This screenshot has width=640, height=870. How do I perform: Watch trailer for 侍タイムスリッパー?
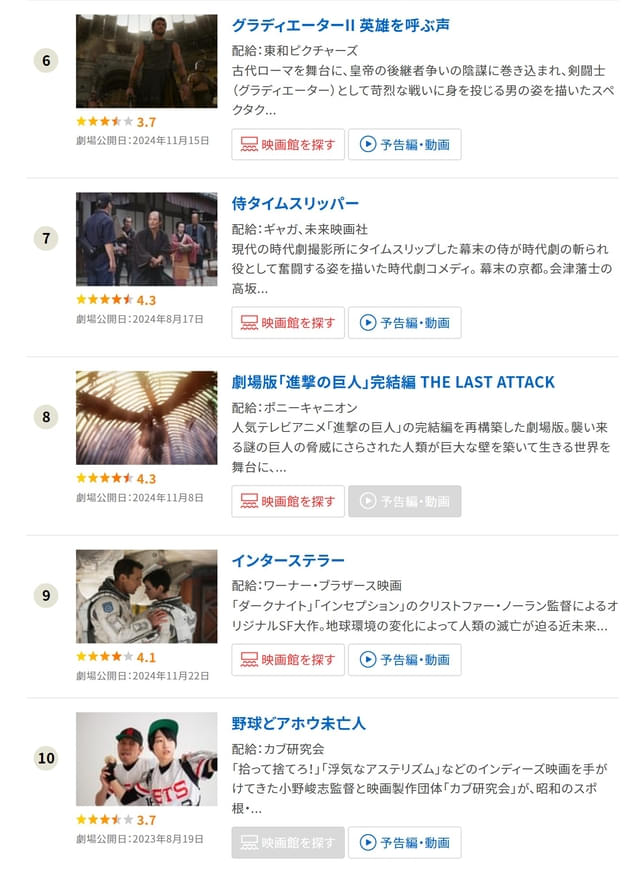tap(405, 323)
